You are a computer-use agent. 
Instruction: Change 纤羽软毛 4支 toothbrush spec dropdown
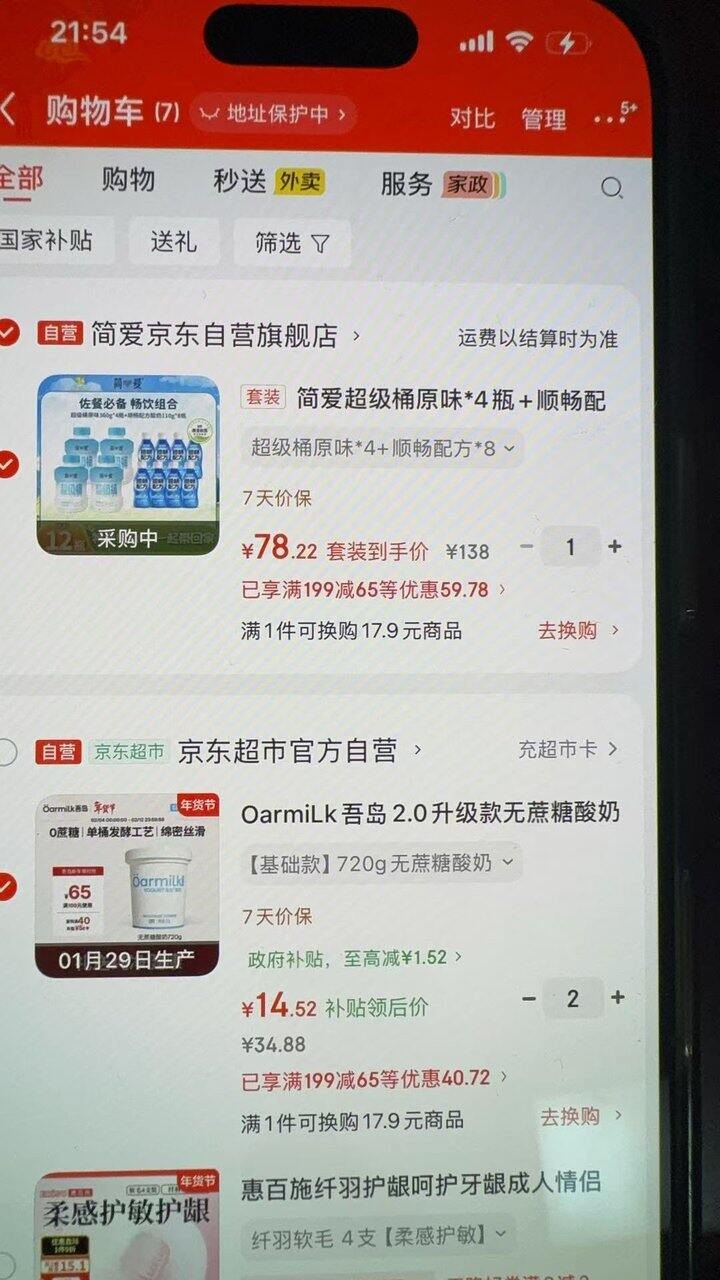378,1234
